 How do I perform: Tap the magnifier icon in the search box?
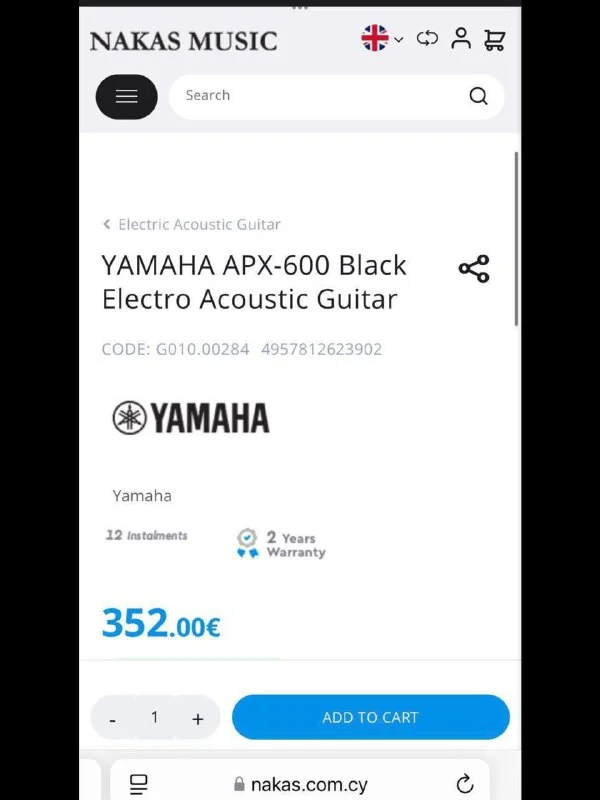(478, 96)
